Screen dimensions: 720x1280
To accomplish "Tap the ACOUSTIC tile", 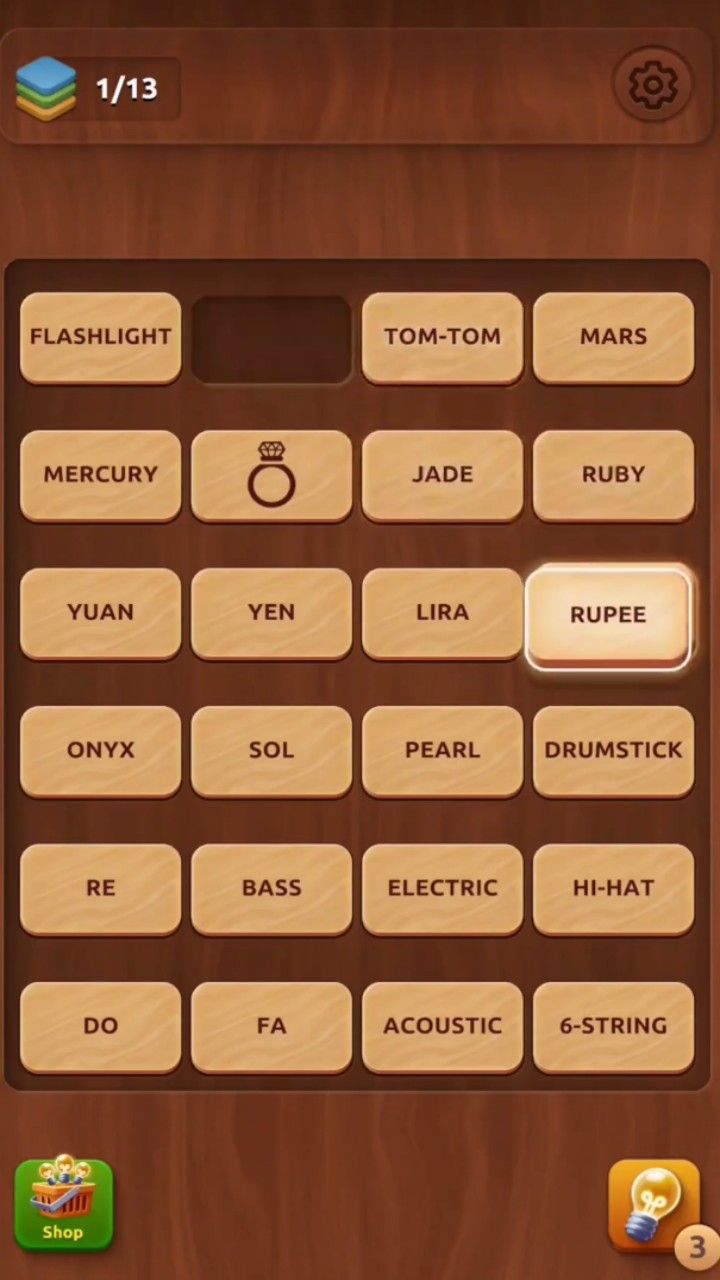I will pos(442,1026).
